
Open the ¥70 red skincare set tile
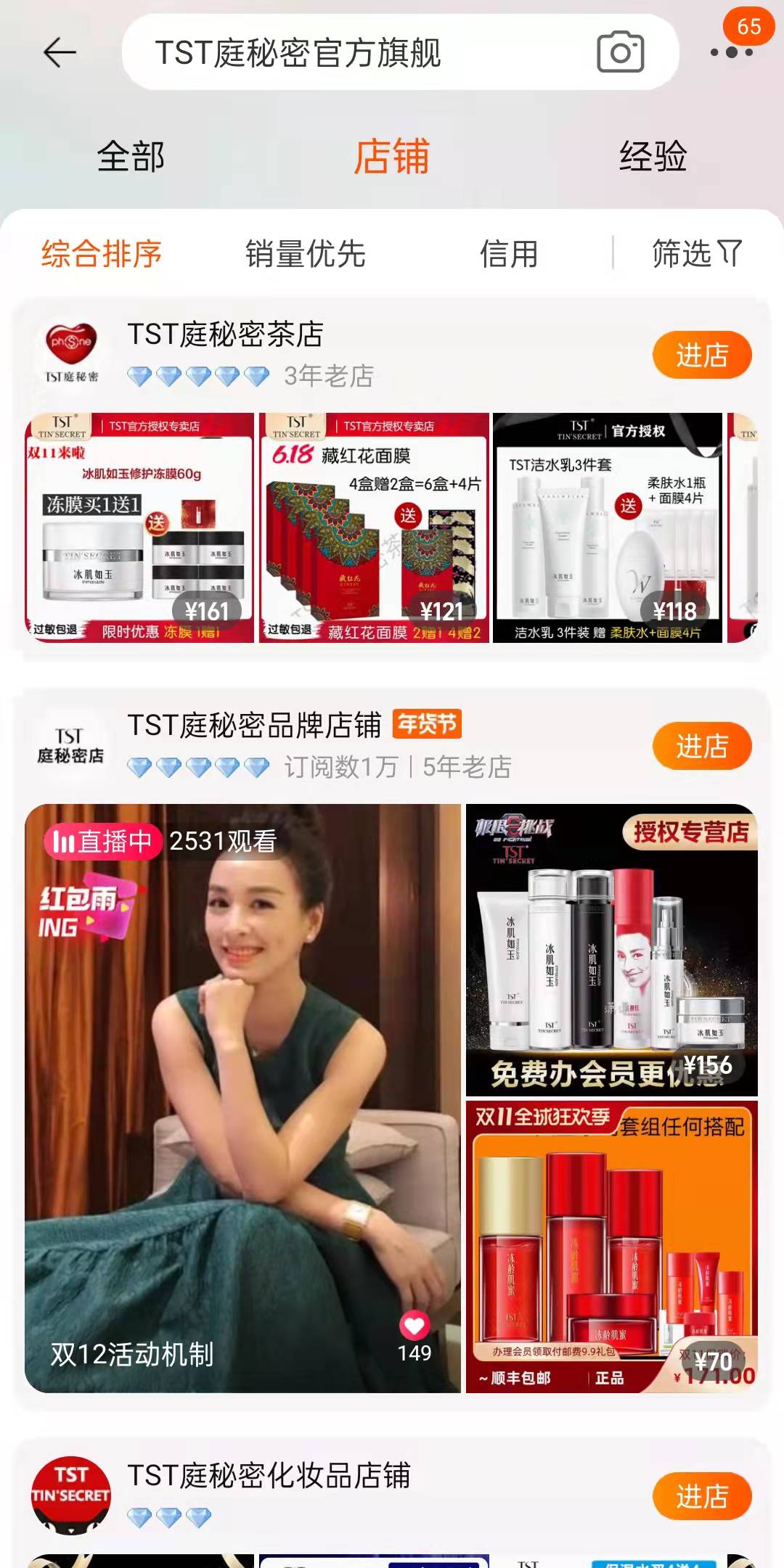[611, 1246]
